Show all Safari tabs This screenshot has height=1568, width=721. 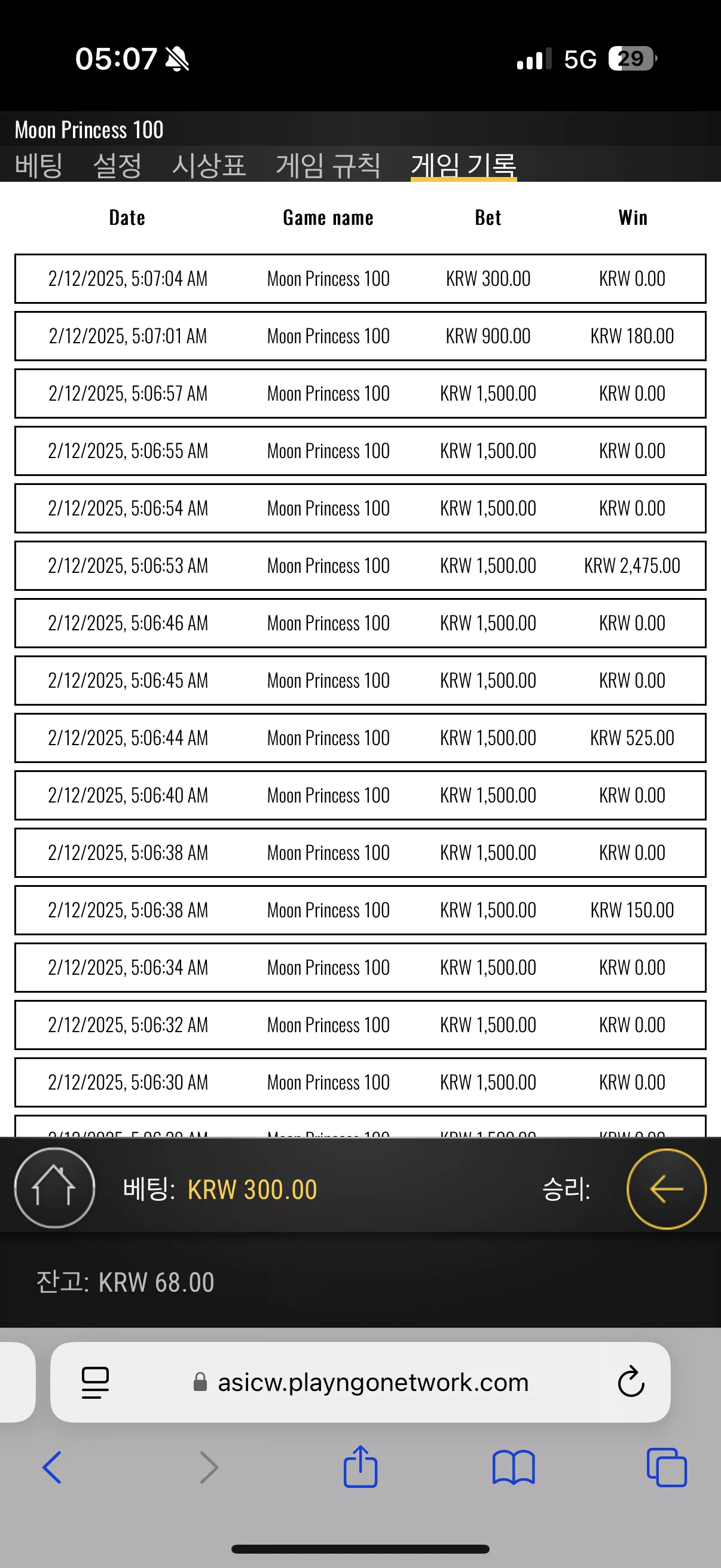point(666,1468)
